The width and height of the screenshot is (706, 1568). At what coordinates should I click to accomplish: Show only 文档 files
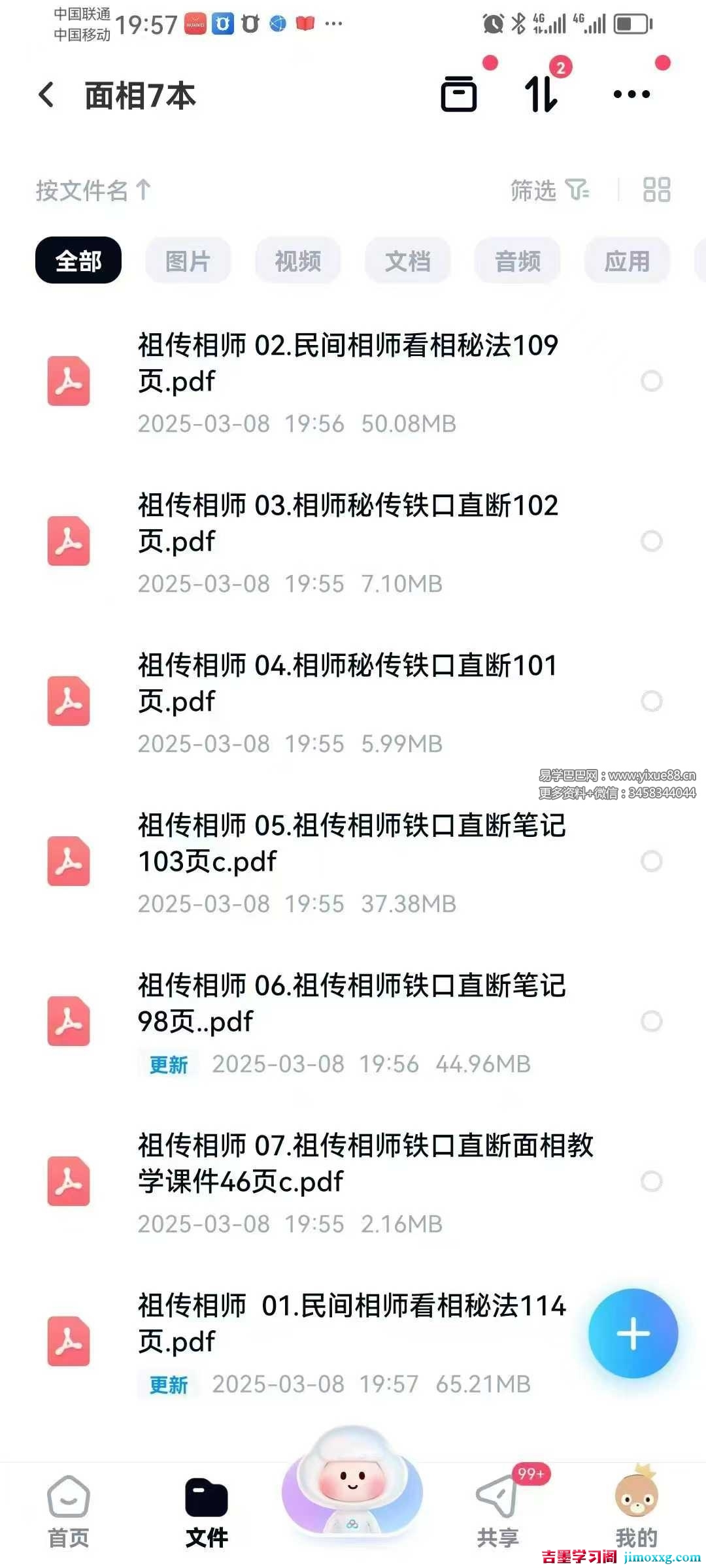(408, 261)
